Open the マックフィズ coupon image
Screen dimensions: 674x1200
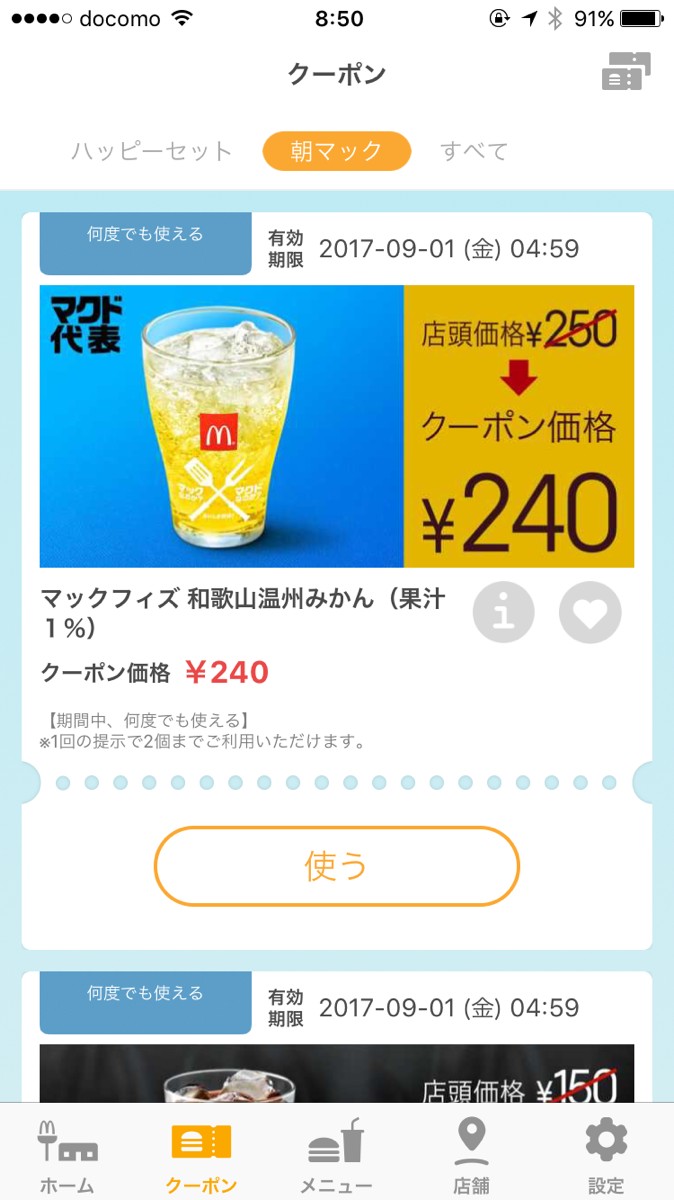tap(336, 426)
